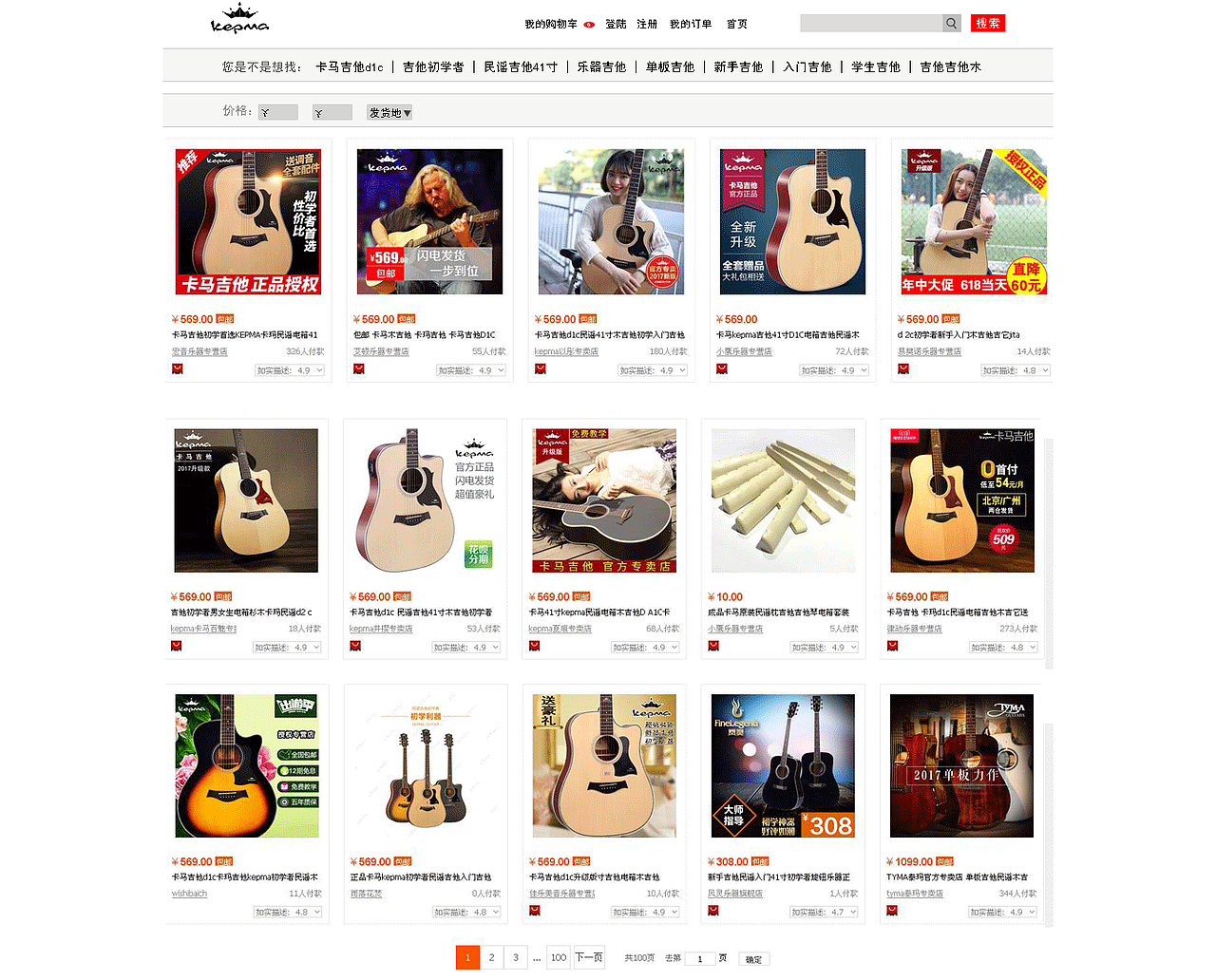Focus the search input box
Screen dimensions: 1216x980
[870, 24]
